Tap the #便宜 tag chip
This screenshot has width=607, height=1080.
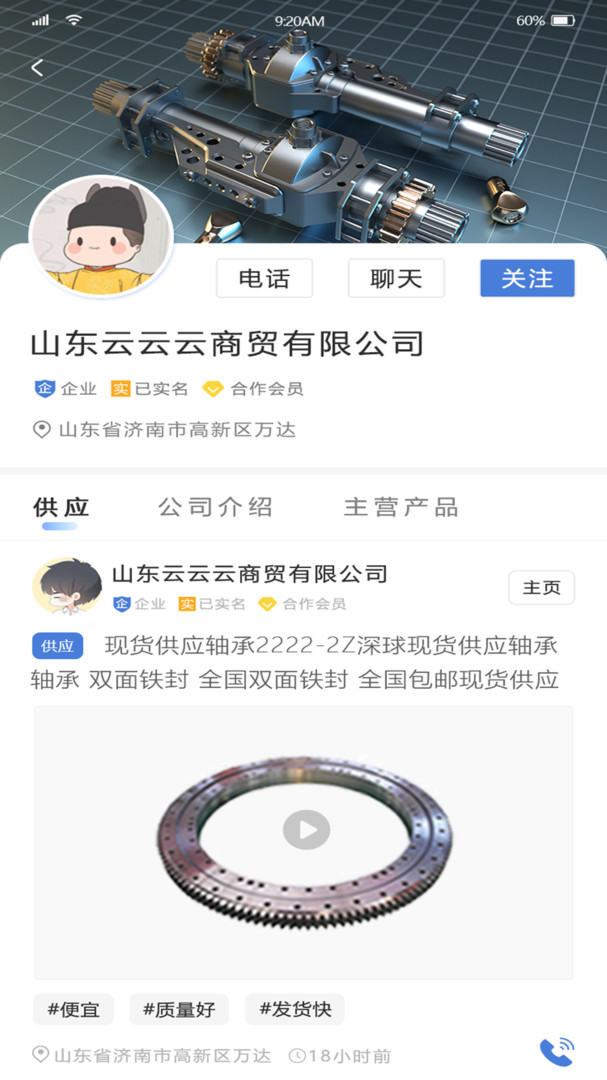pyautogui.click(x=74, y=1009)
